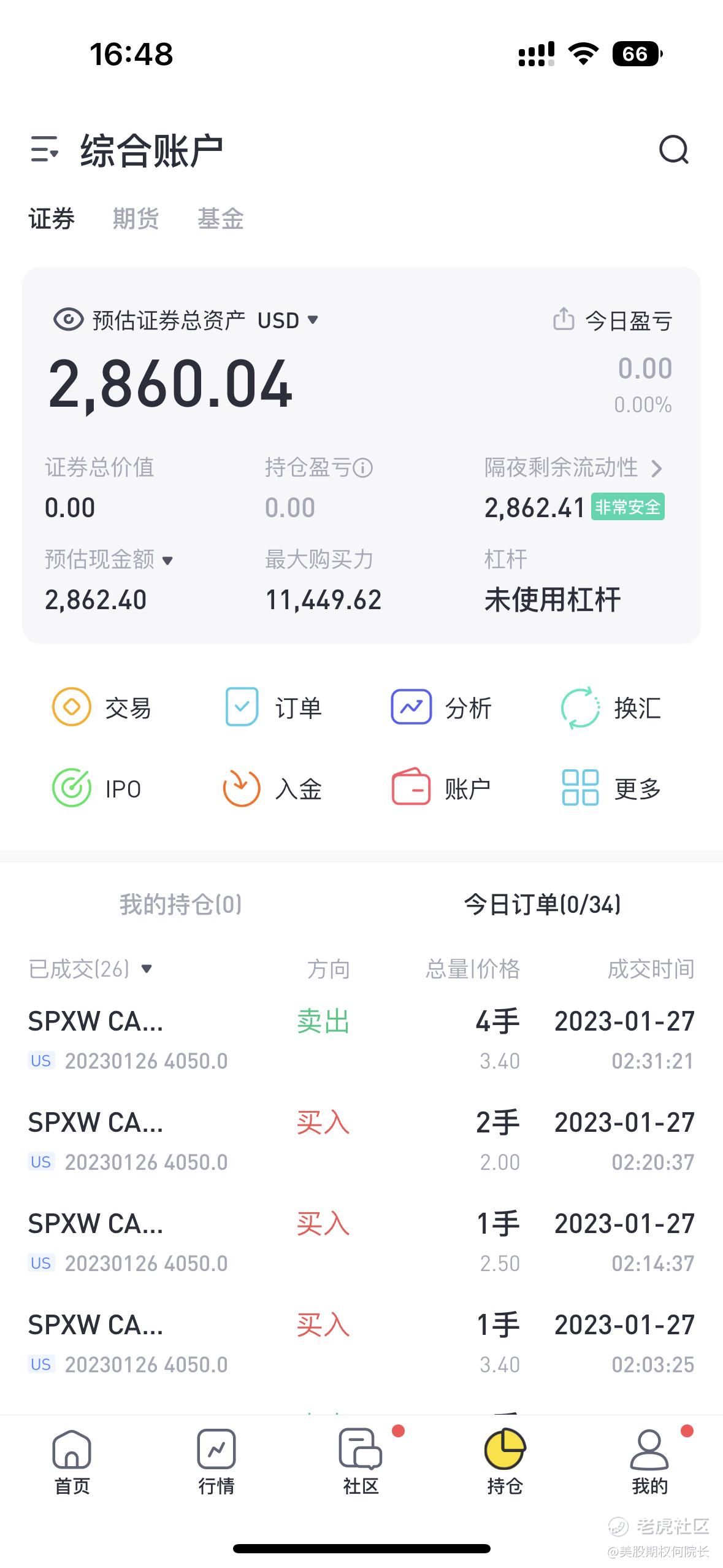The image size is (723, 1568).
Task: Open the account switcher menu icon
Action: tap(45, 150)
